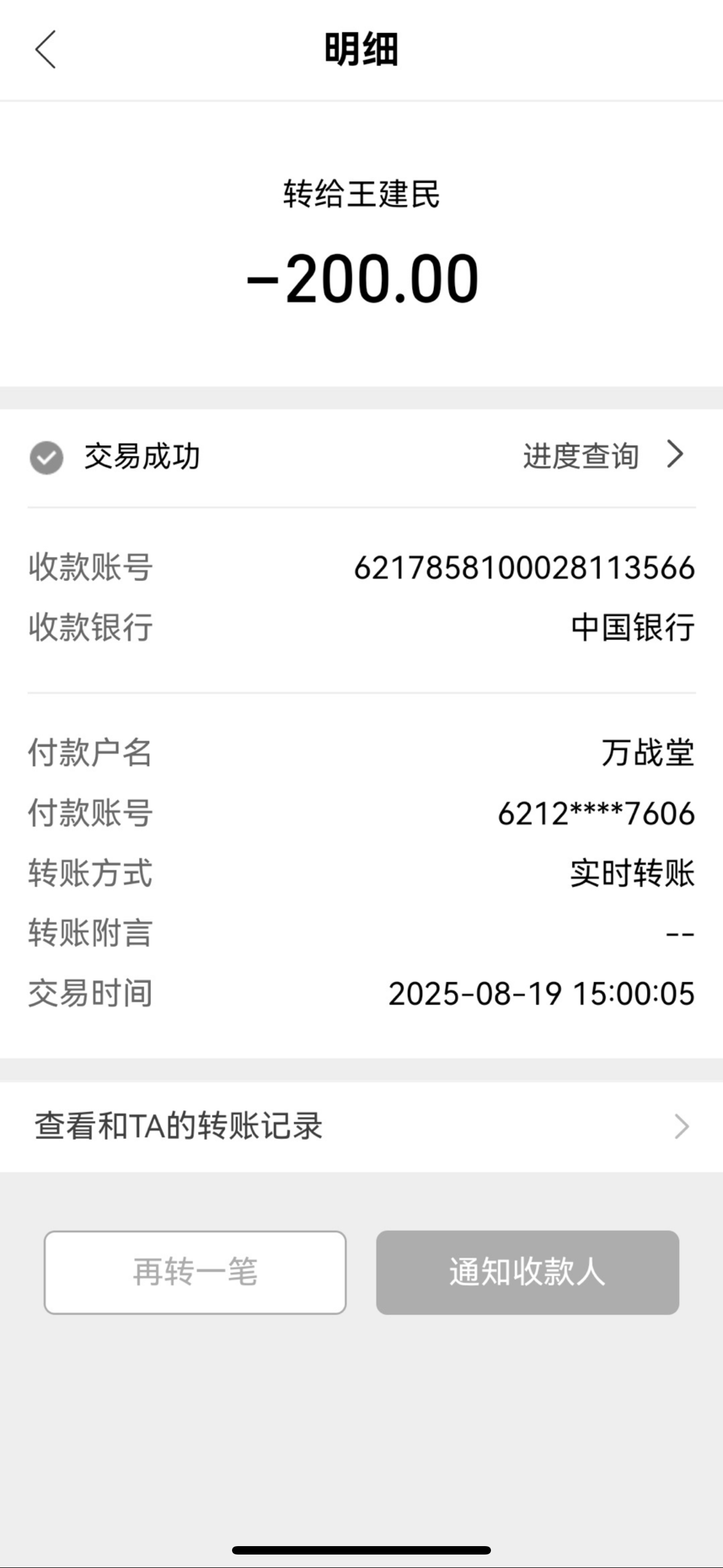Open 查看和TA的转账记录 row
Image resolution: width=723 pixels, height=1568 pixels.
coord(361,1126)
